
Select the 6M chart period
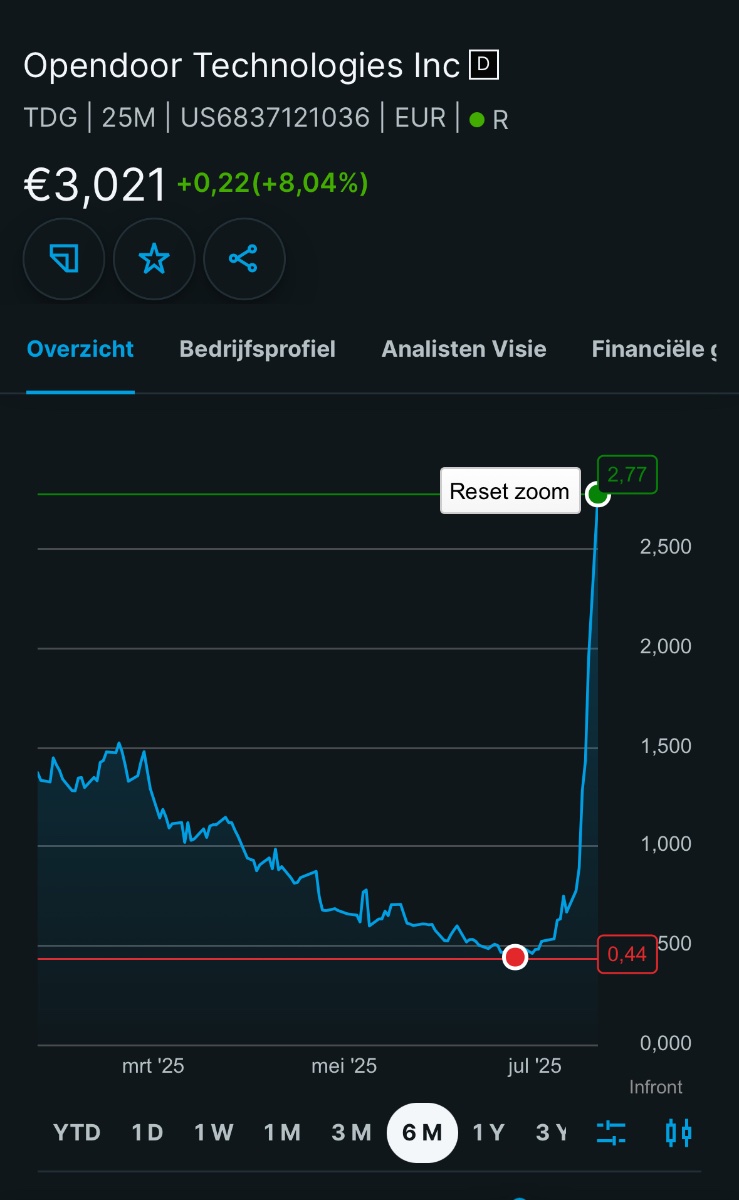point(422,1132)
